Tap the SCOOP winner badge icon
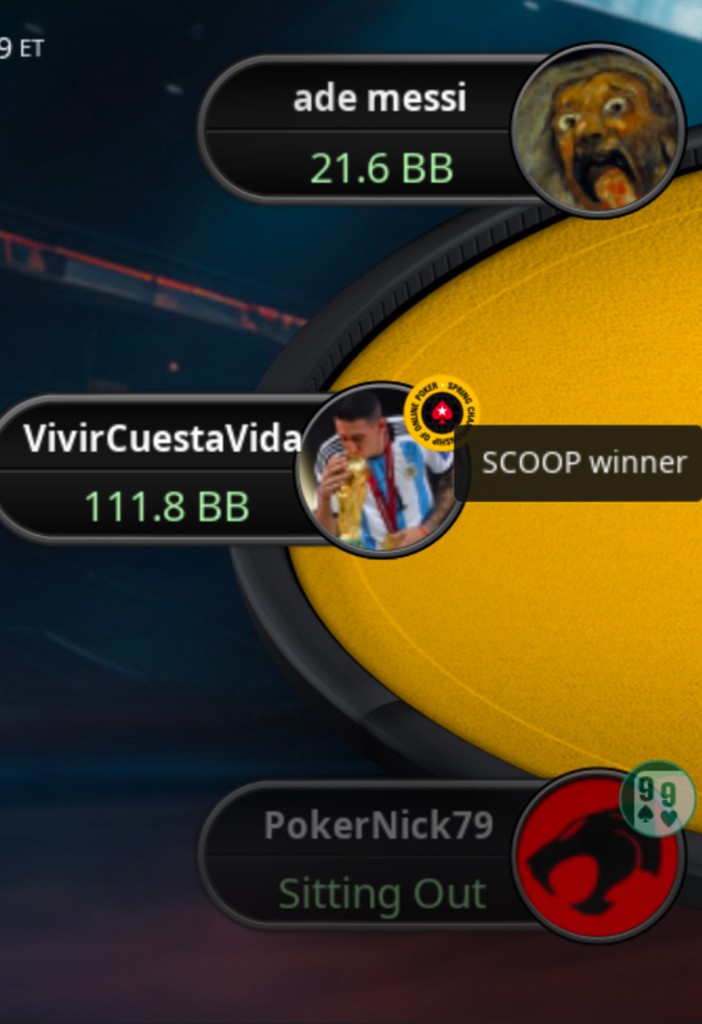The height and width of the screenshot is (1024, 702). [x=442, y=411]
